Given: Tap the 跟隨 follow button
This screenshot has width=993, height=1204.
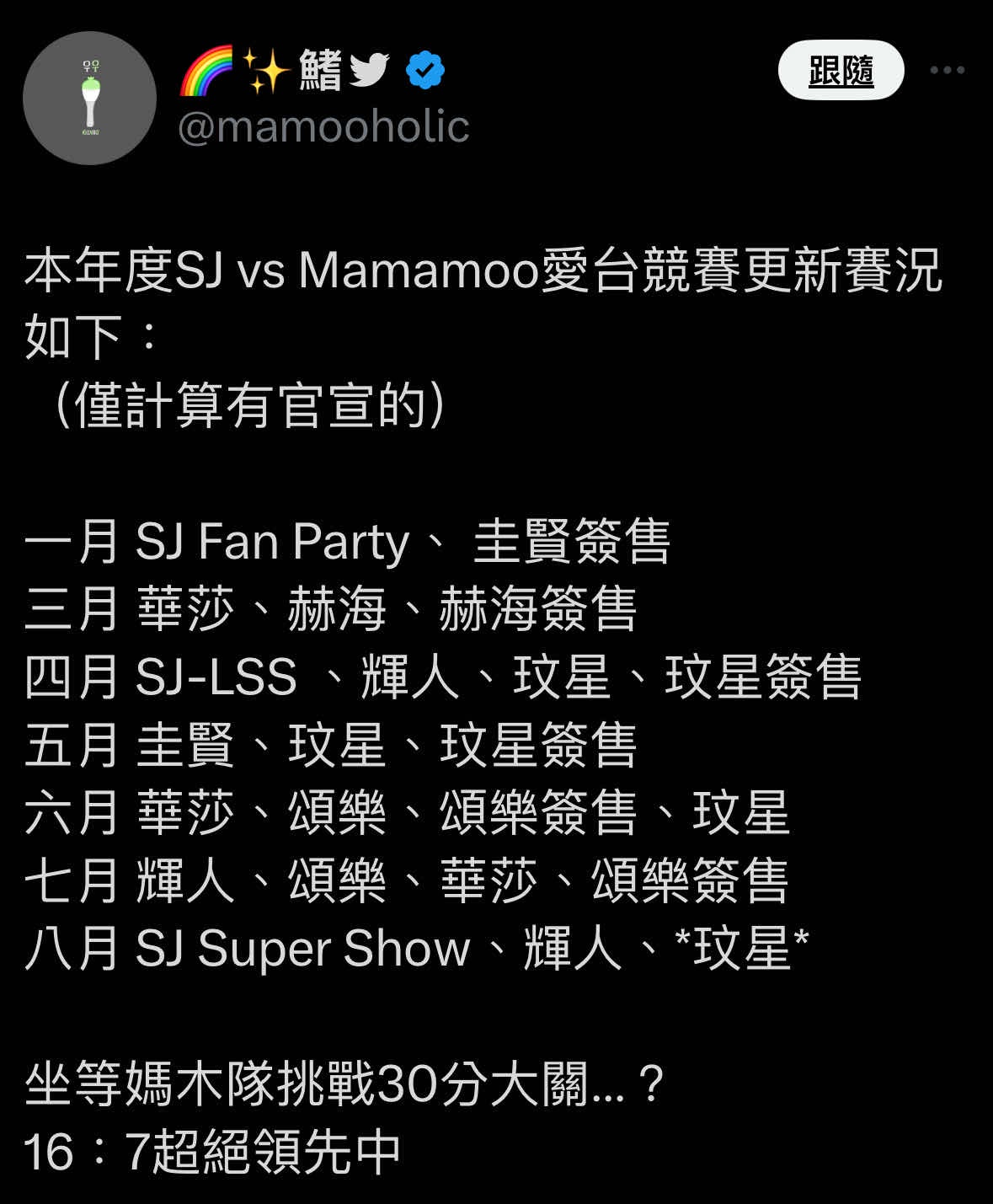Looking at the screenshot, I should click(x=841, y=71).
